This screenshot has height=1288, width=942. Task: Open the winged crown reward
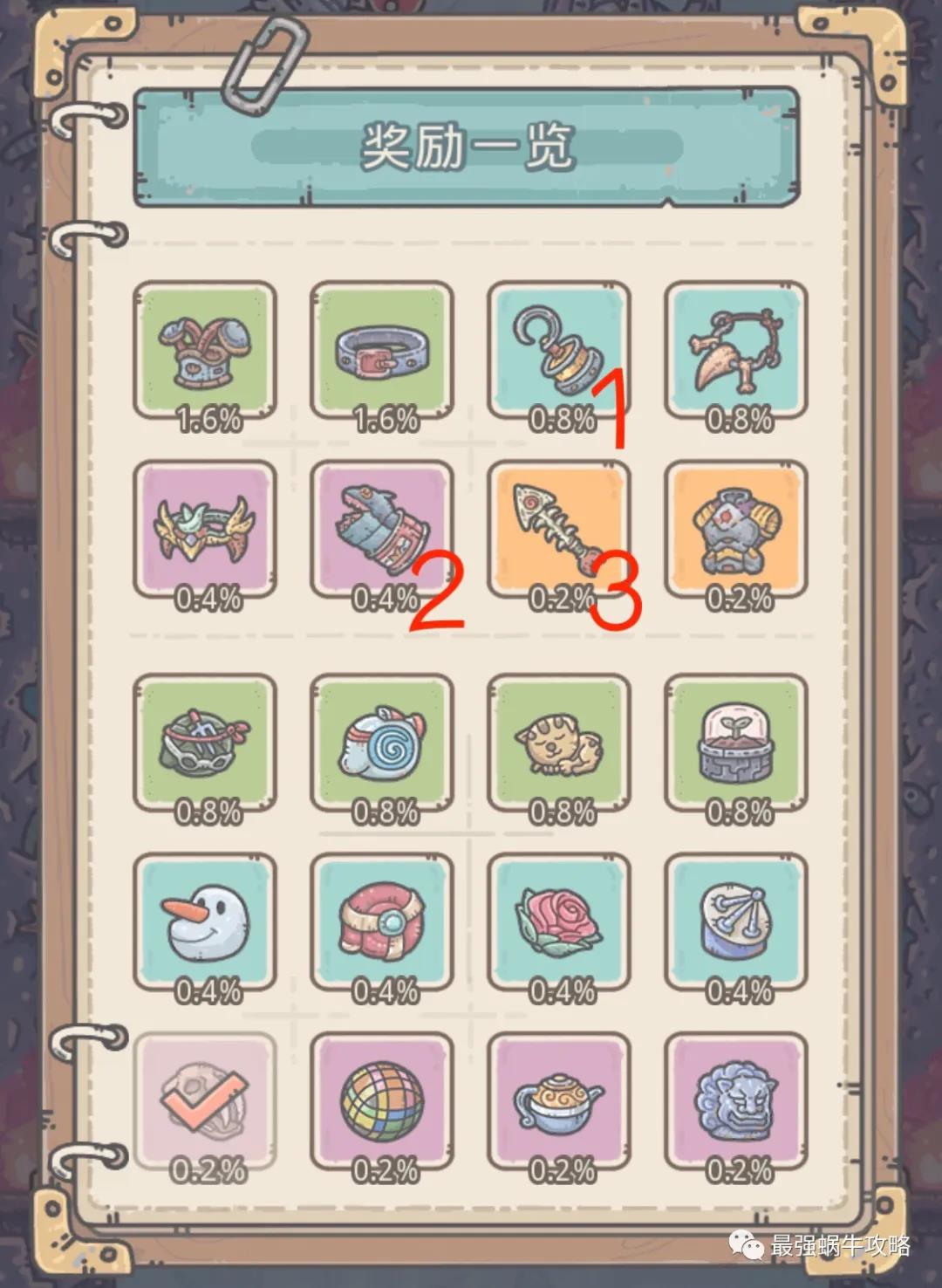coord(205,530)
